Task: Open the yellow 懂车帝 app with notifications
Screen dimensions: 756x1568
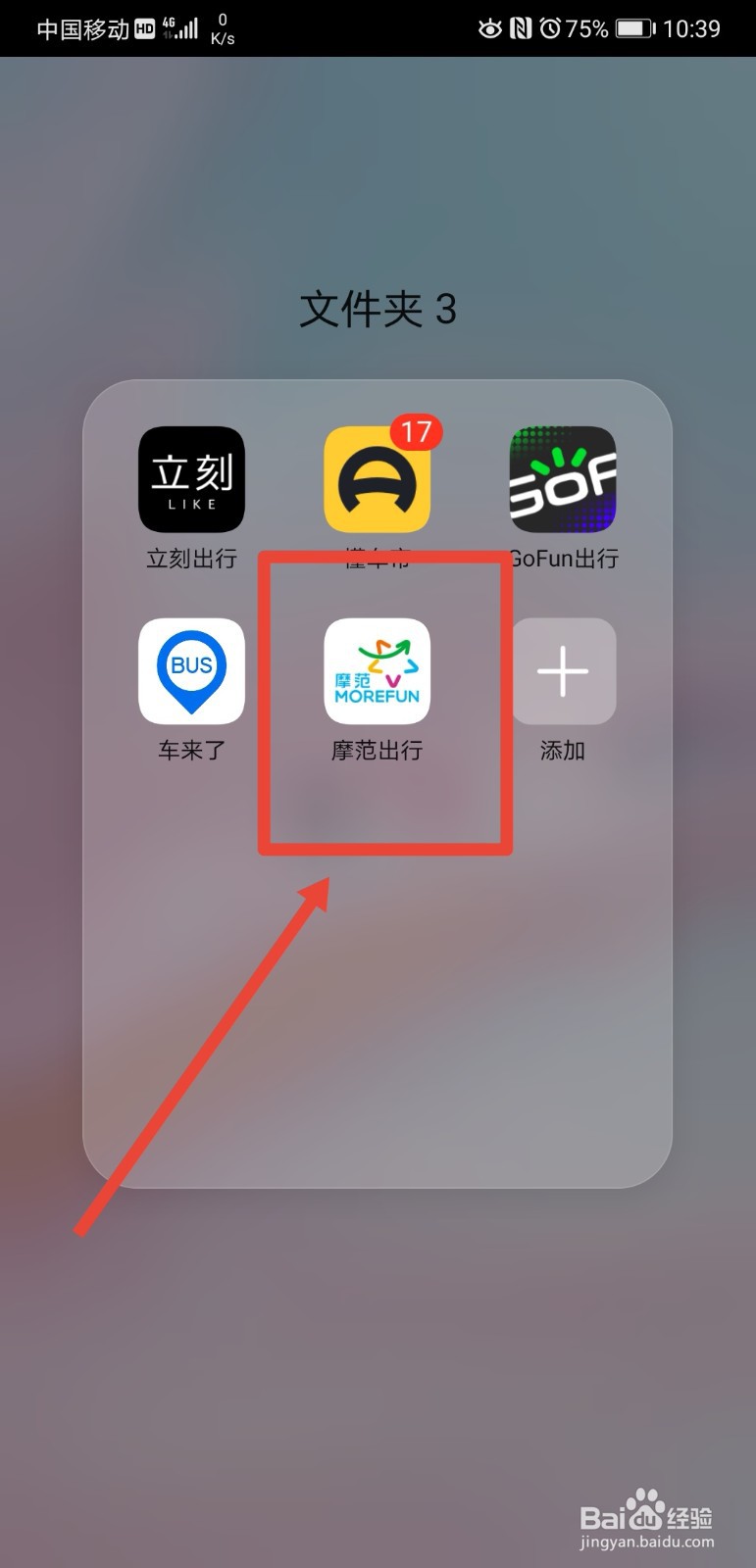Action: pos(377,480)
